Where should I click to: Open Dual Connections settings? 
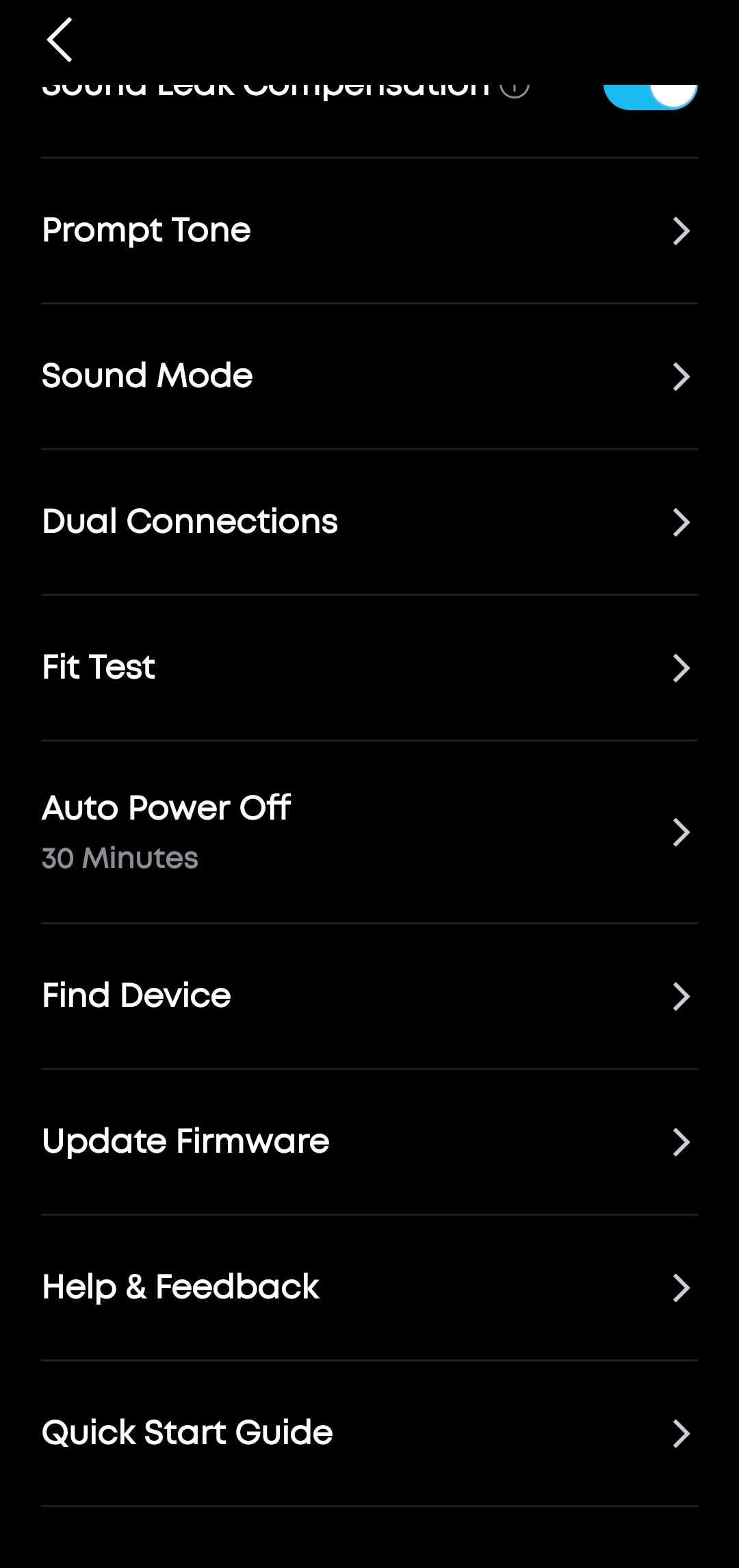coord(369,522)
